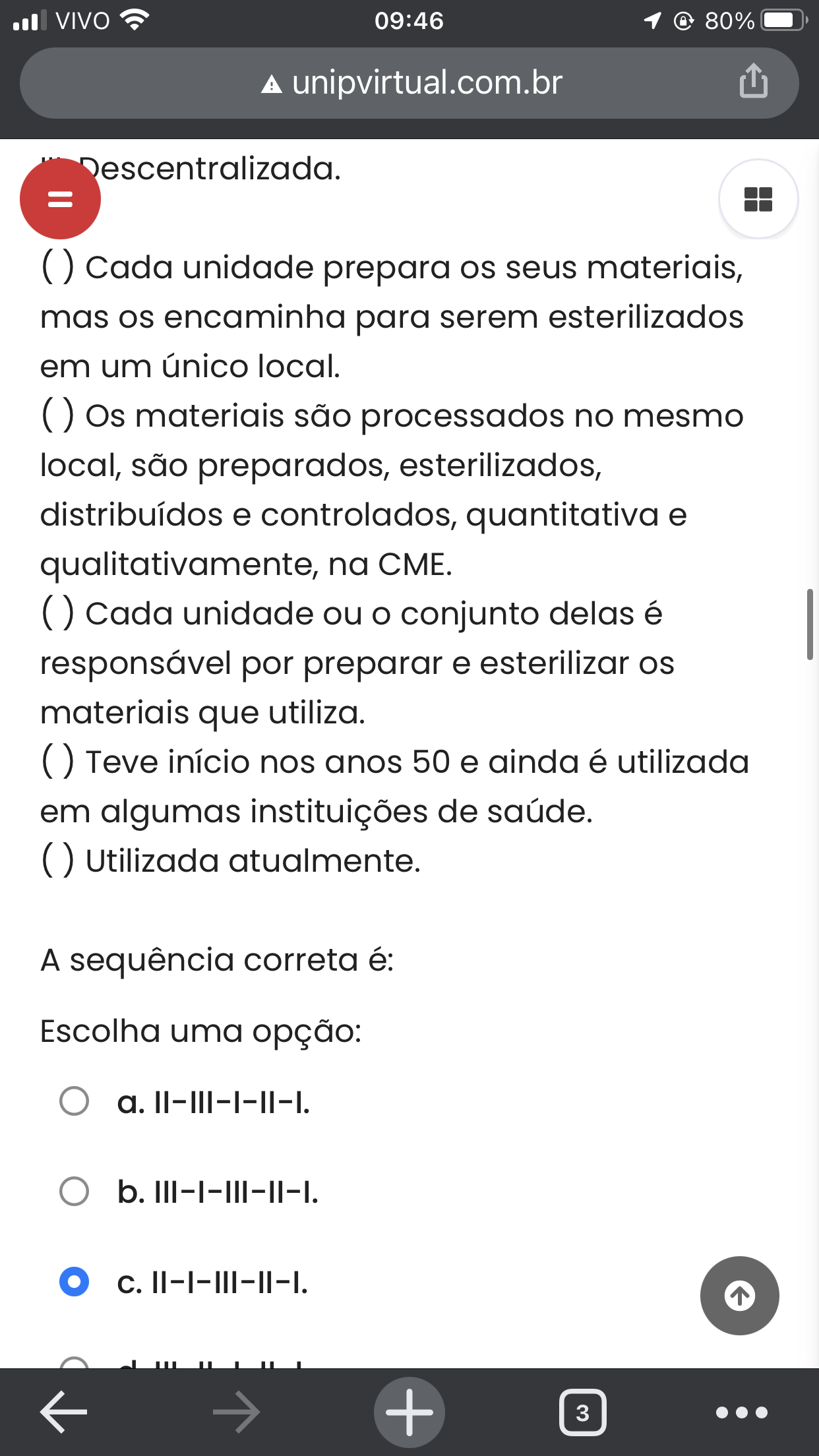The width and height of the screenshot is (819, 1456).
Task: Share this page from address bar
Action: (x=753, y=82)
